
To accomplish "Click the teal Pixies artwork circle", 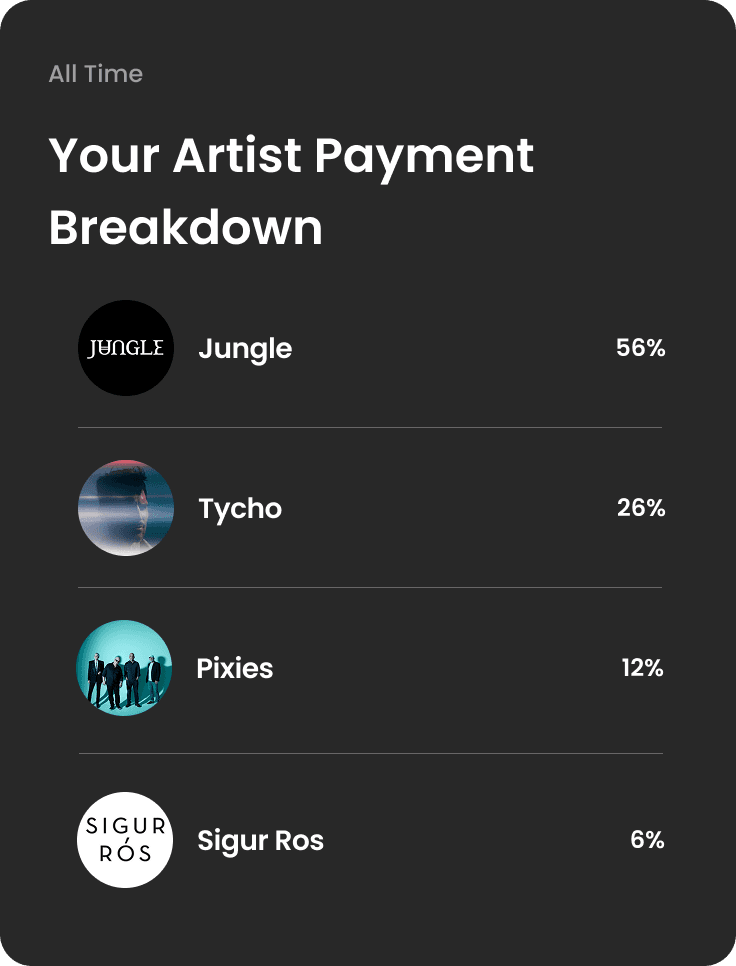I will 124,668.
